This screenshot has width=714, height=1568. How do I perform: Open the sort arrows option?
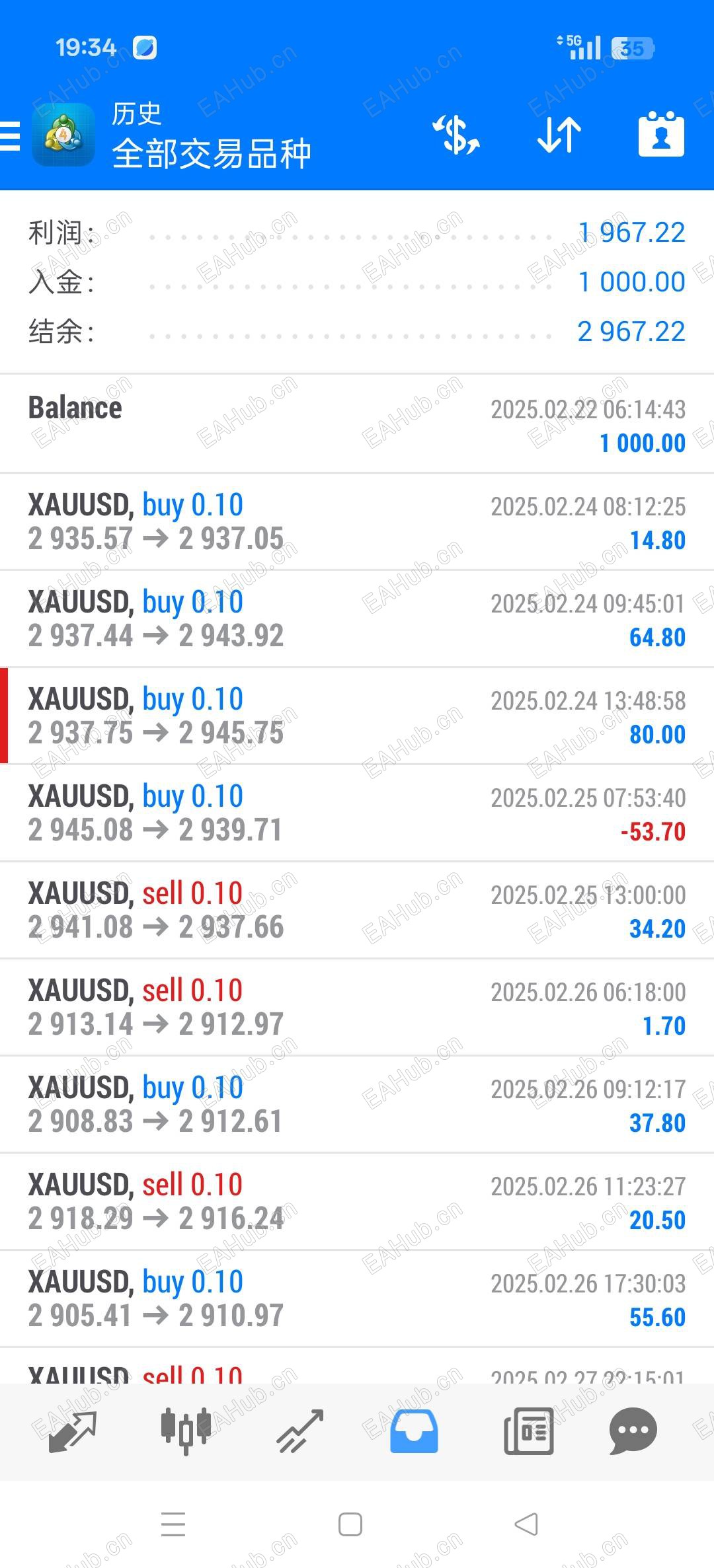pyautogui.click(x=559, y=135)
